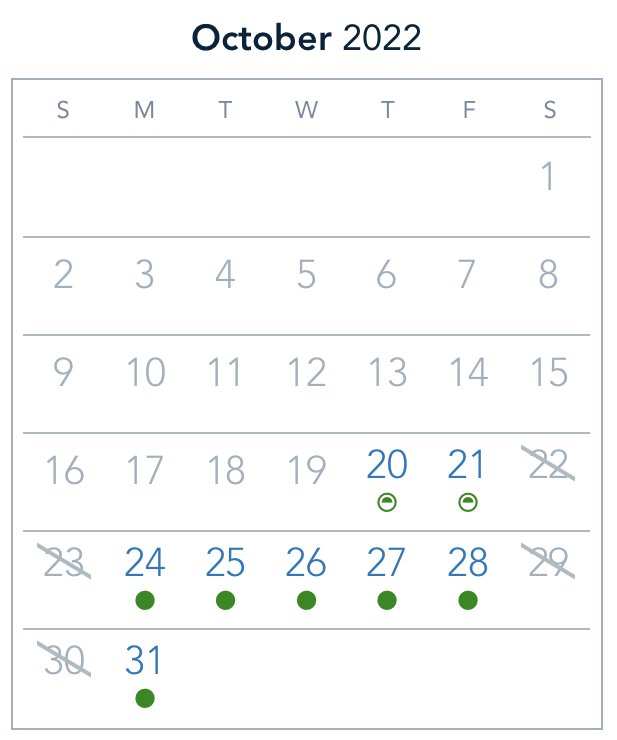Select October 28 as the date
The height and width of the screenshot is (740, 617).
point(467,564)
